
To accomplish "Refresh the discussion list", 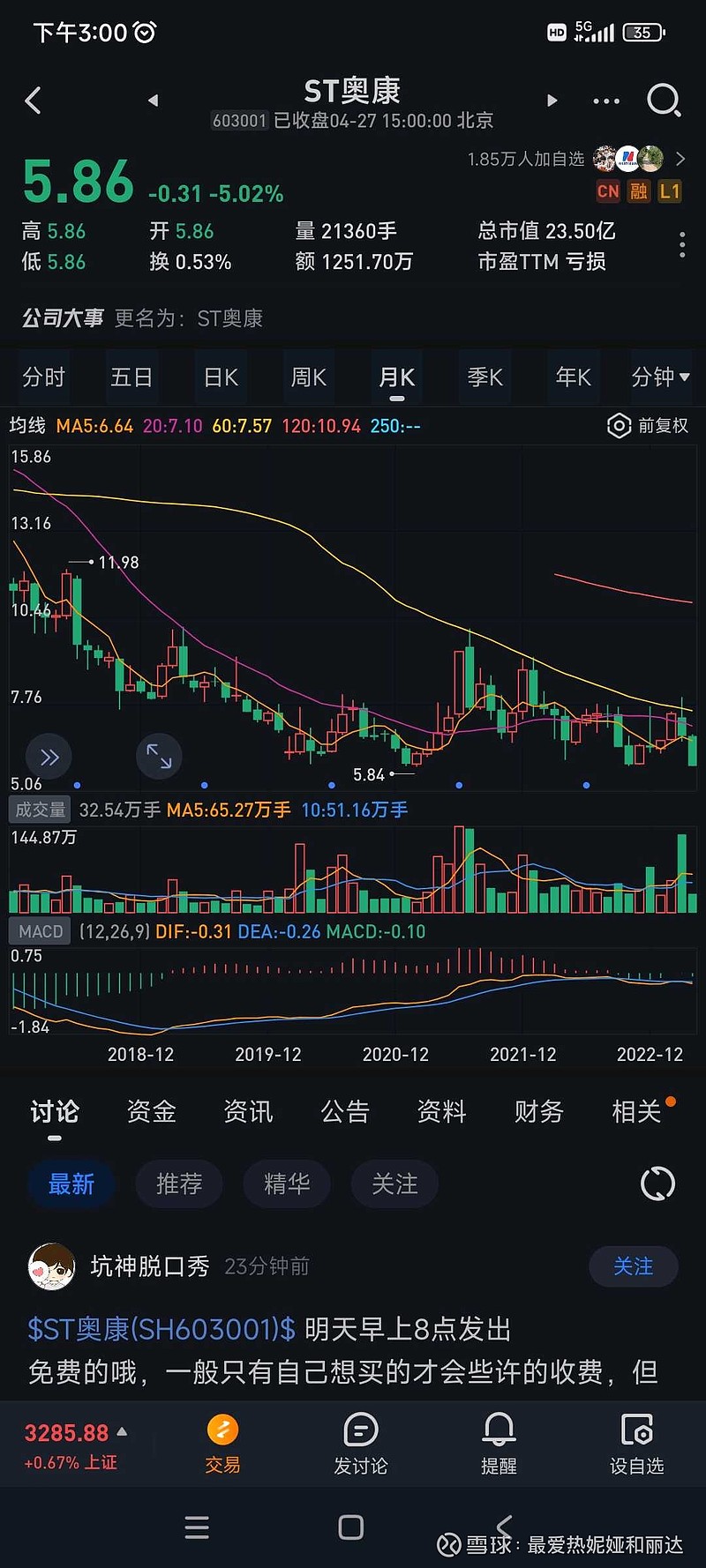I will point(657,1183).
